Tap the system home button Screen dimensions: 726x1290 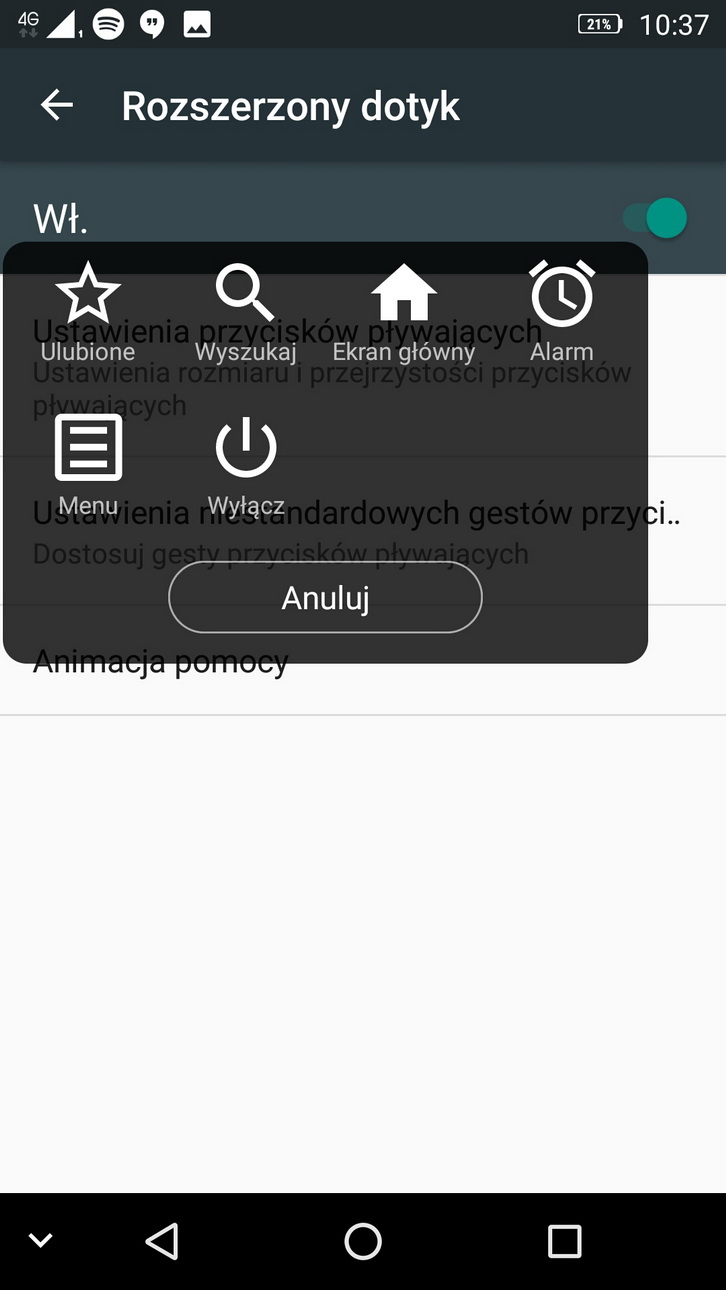tap(363, 1241)
